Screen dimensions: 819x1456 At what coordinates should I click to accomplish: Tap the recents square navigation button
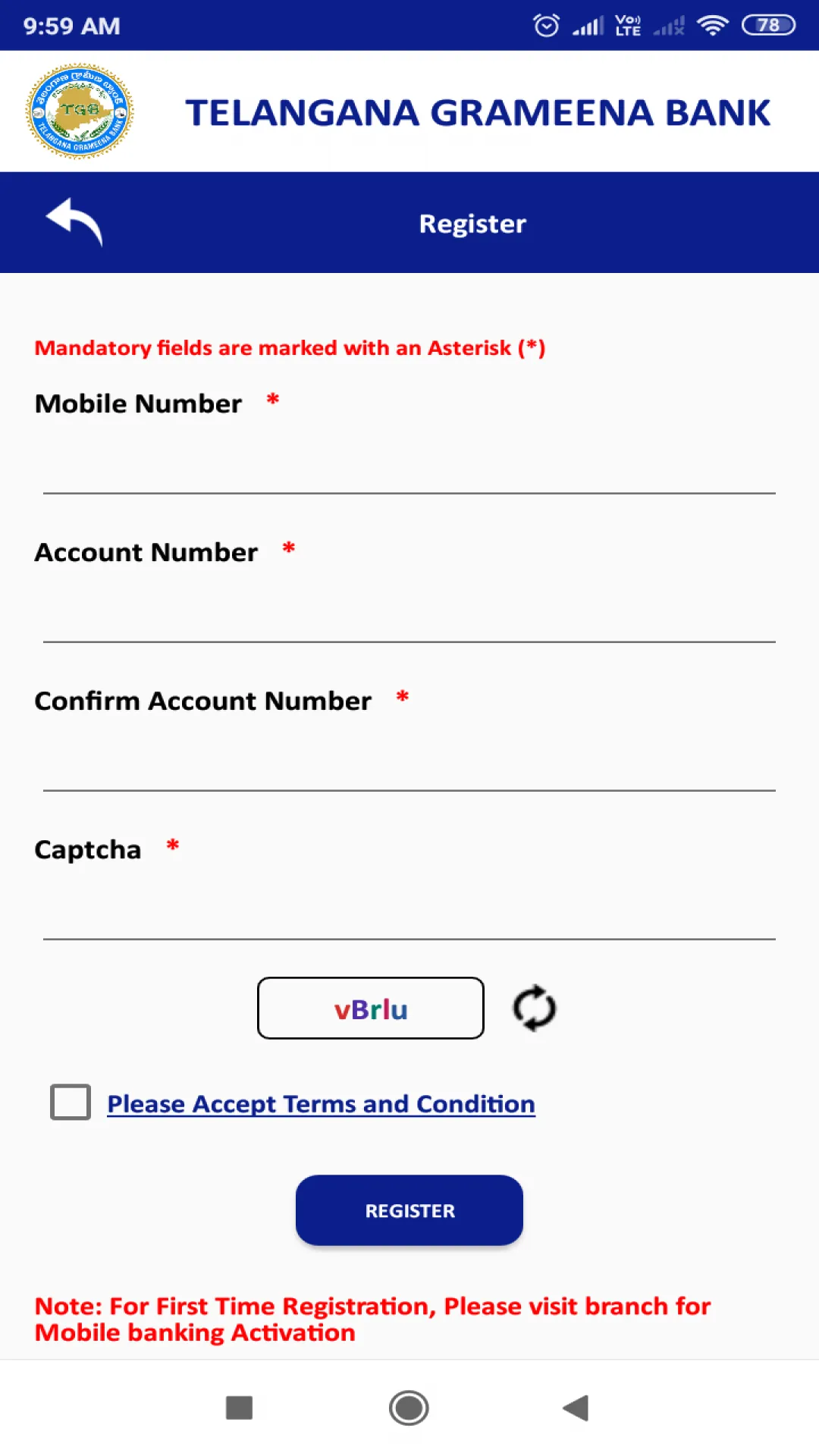pyautogui.click(x=240, y=1407)
